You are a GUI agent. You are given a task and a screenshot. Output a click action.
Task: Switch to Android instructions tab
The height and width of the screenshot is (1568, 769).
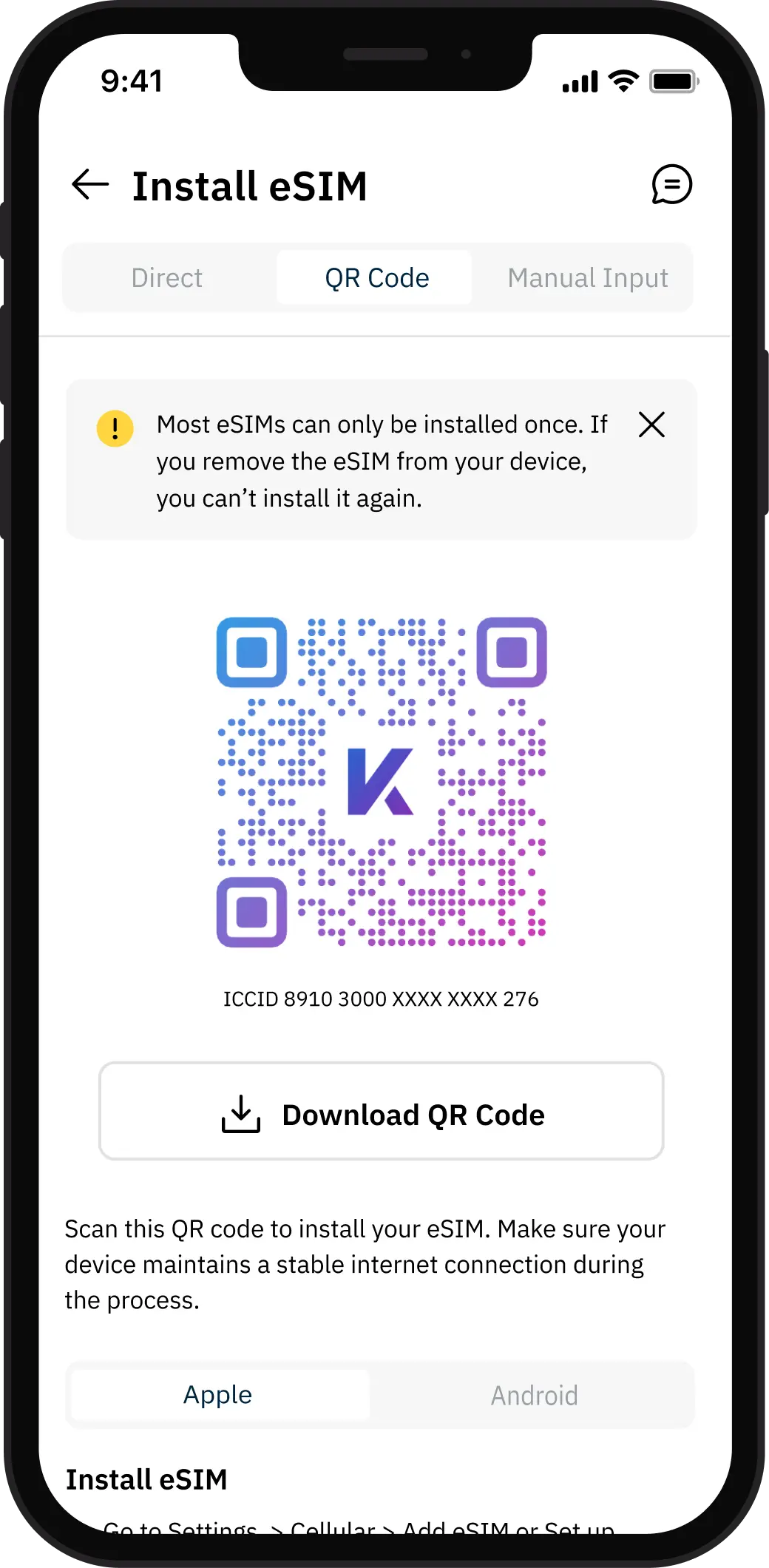pos(534,1395)
